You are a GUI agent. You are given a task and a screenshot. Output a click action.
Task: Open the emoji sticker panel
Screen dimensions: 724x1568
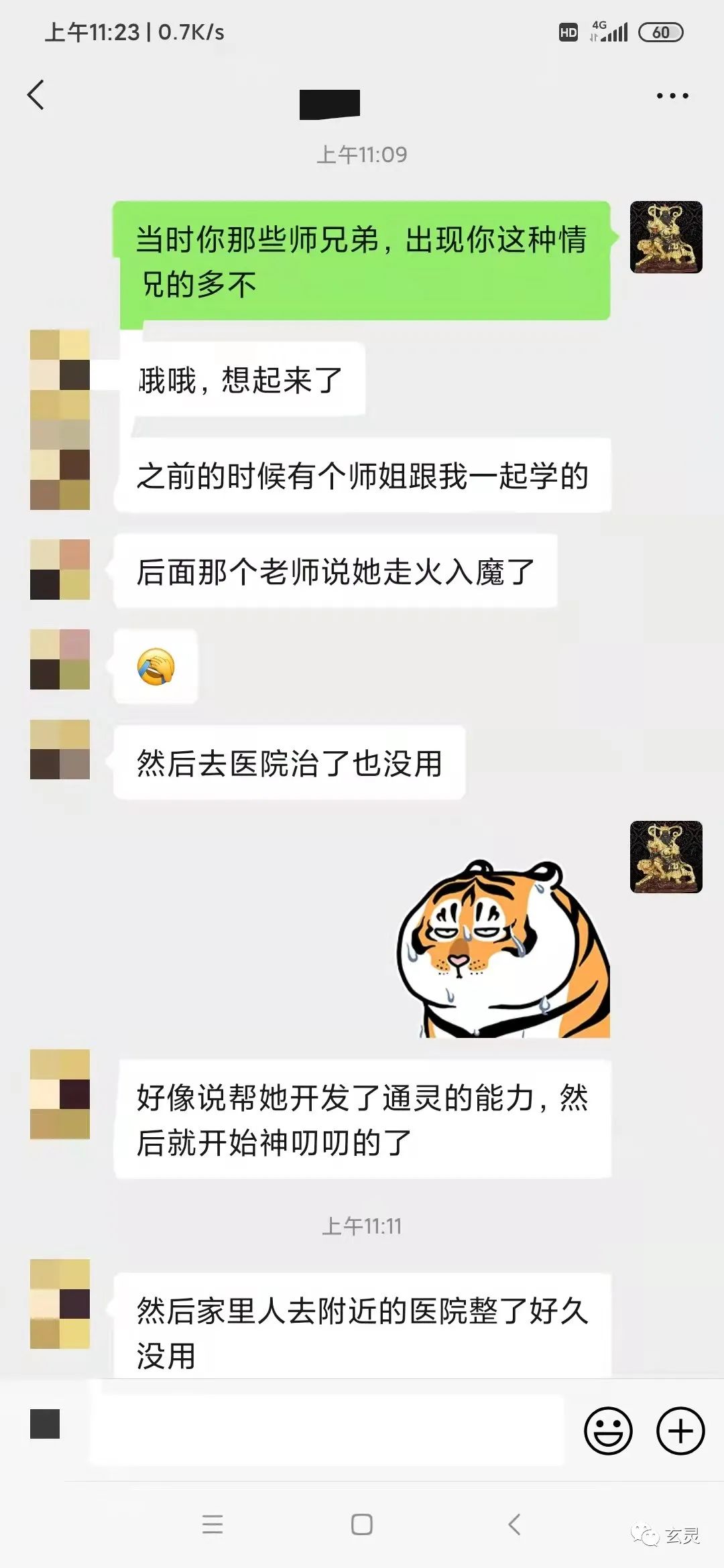pos(608,1431)
